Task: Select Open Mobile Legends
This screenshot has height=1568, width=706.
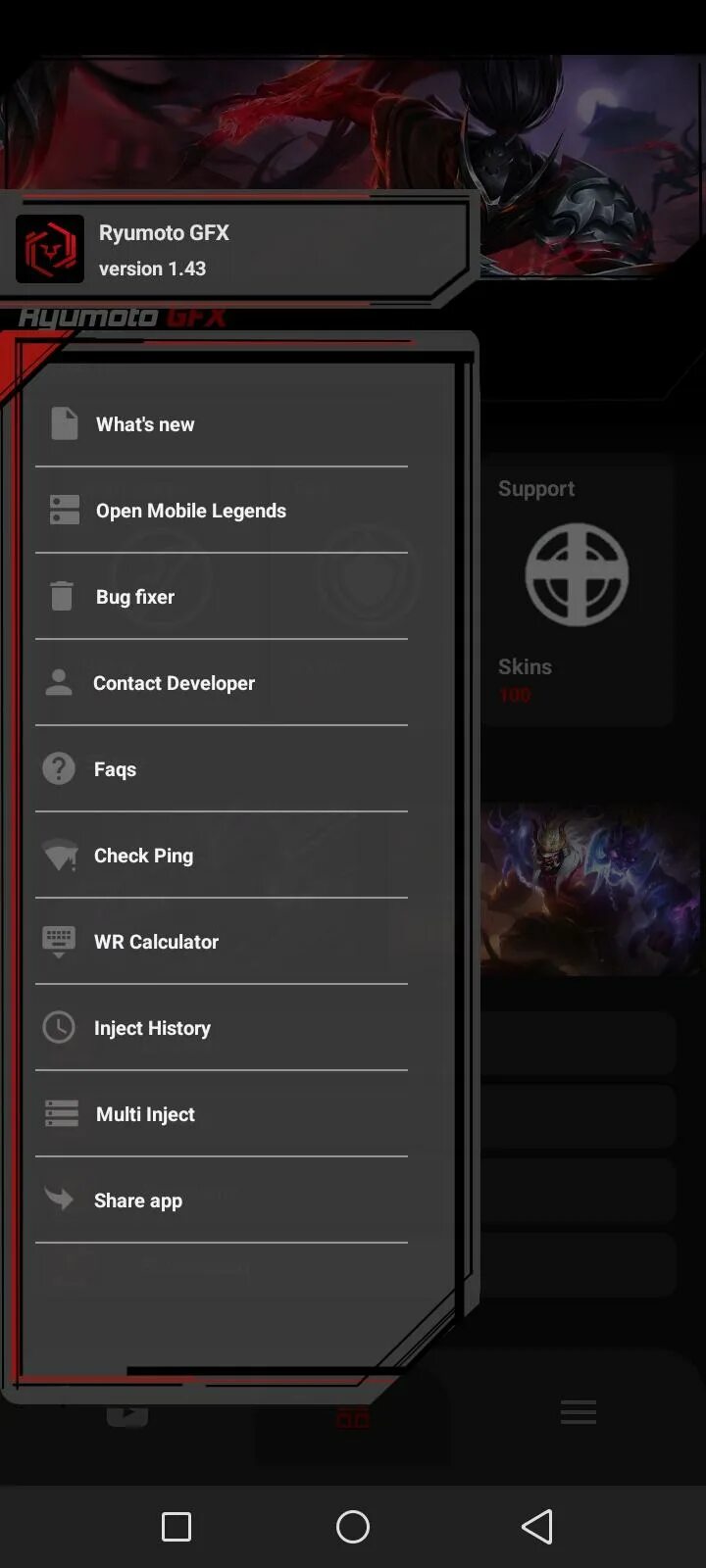Action: [x=222, y=511]
